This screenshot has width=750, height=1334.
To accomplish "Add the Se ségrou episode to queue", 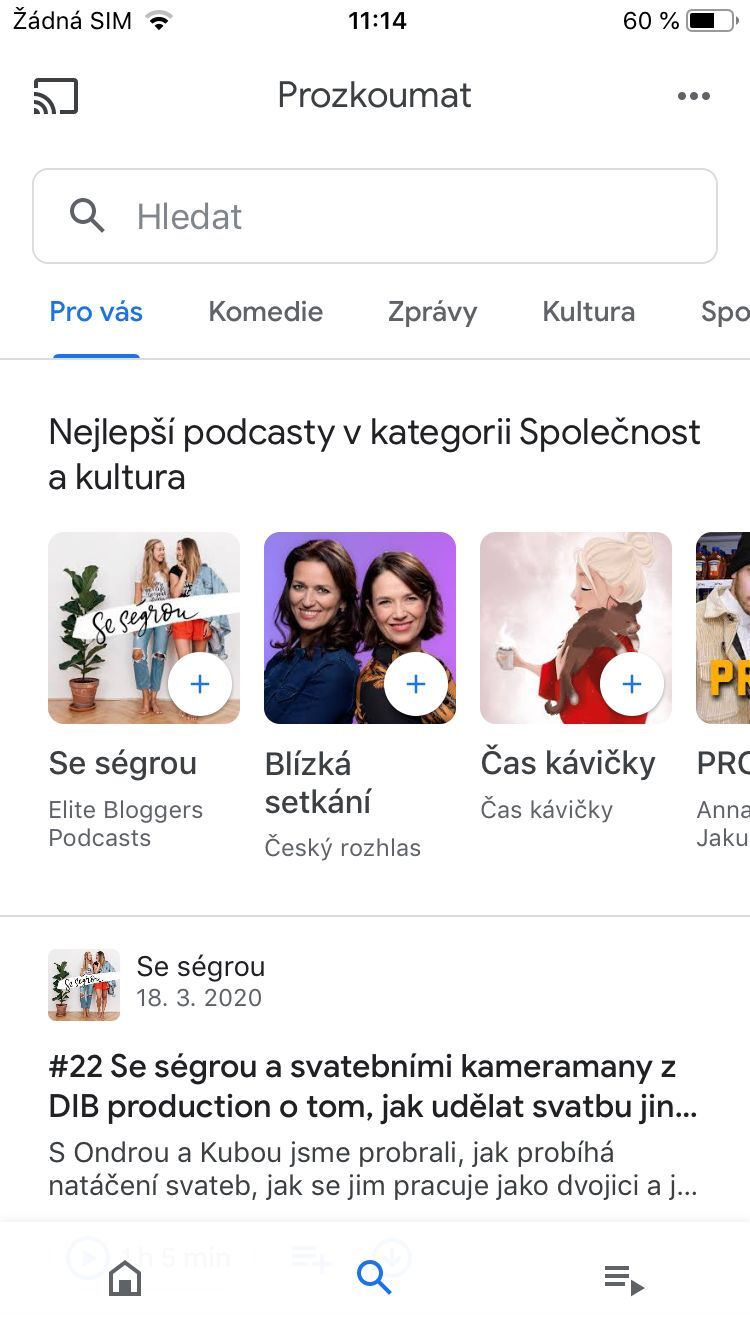I will click(310, 1258).
